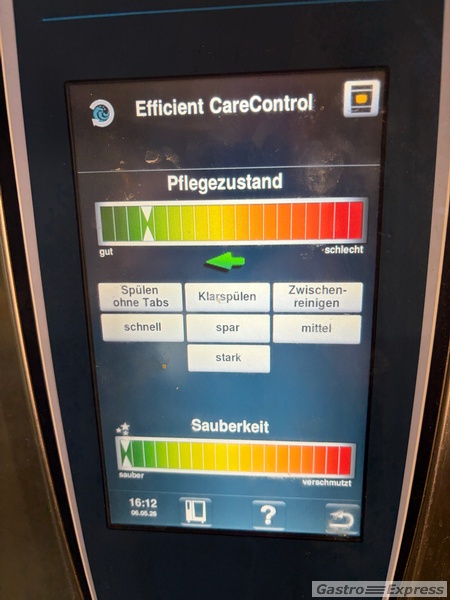This screenshot has width=450, height=600.
Task: Select the Klarspülen rinse program
Action: tap(227, 297)
